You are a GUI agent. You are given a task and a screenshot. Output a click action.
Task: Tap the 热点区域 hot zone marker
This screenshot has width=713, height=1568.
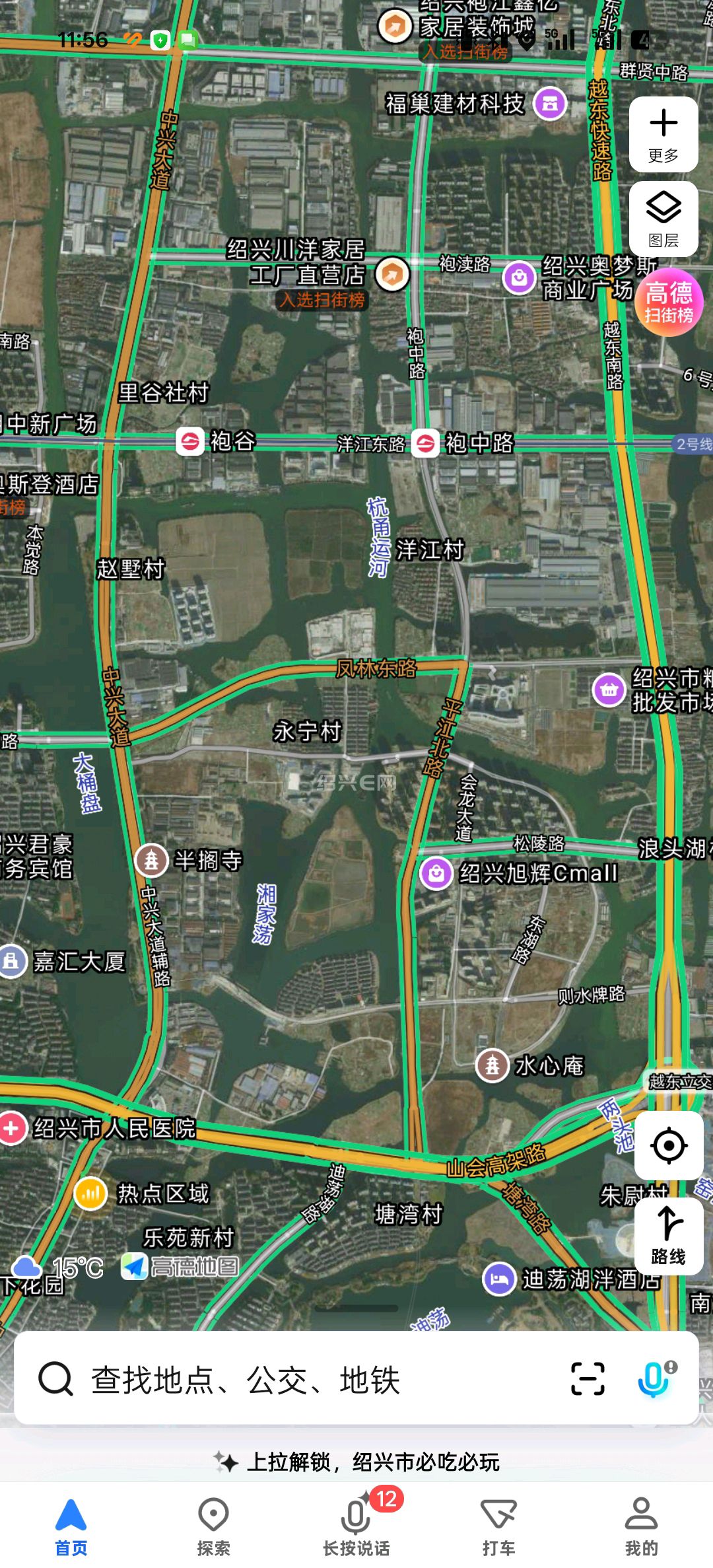pyautogui.click(x=90, y=1194)
